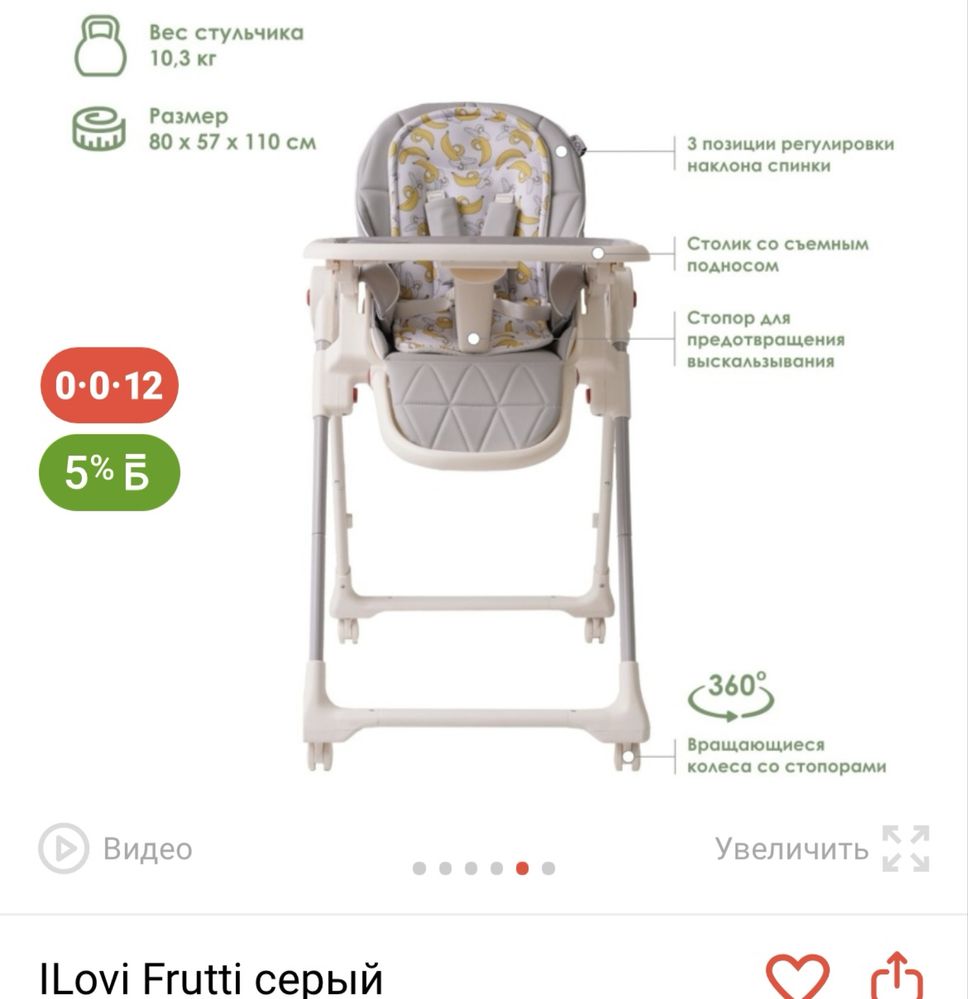Tap the 5% bonus badge
The width and height of the screenshot is (968, 999).
pos(109,473)
